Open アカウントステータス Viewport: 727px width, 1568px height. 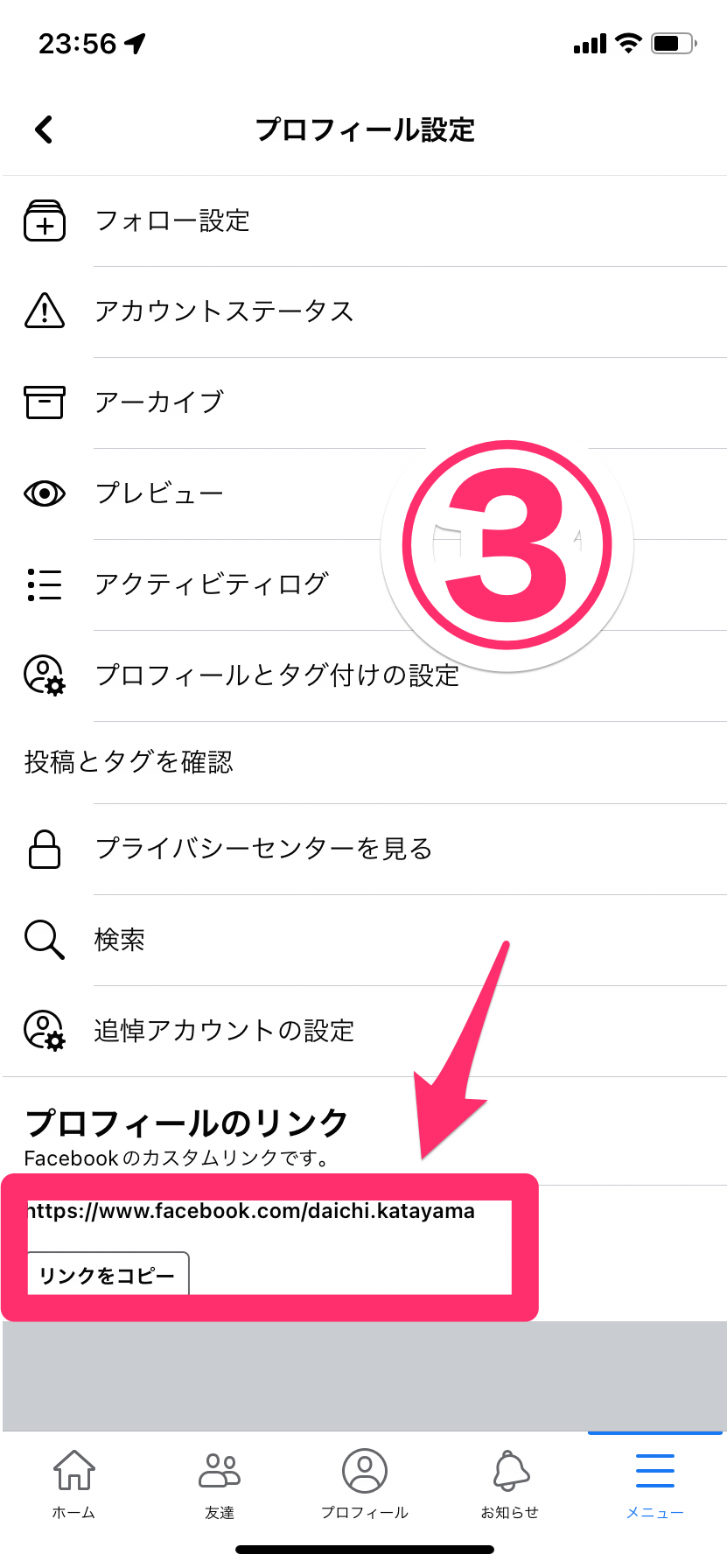click(224, 311)
